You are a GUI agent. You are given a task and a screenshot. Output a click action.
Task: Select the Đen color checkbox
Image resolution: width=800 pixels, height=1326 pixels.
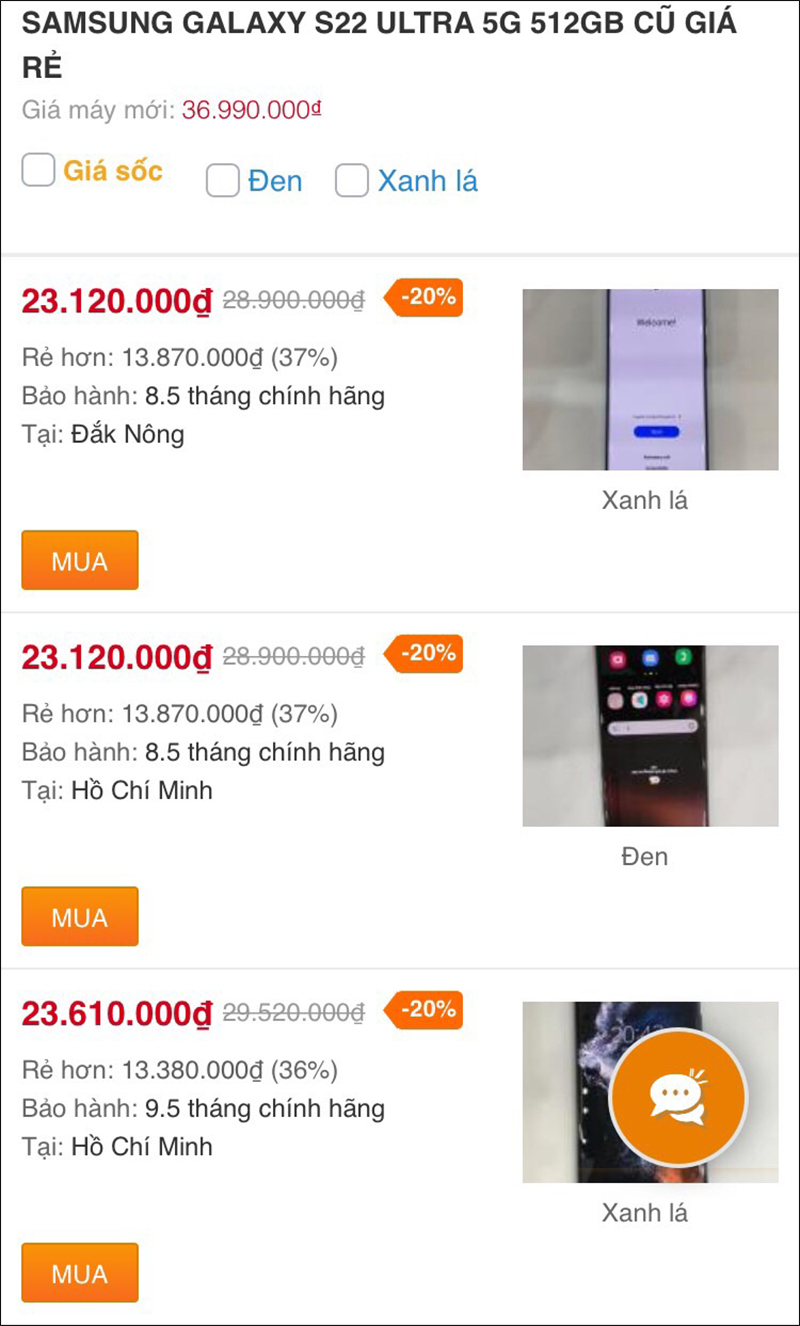[222, 181]
